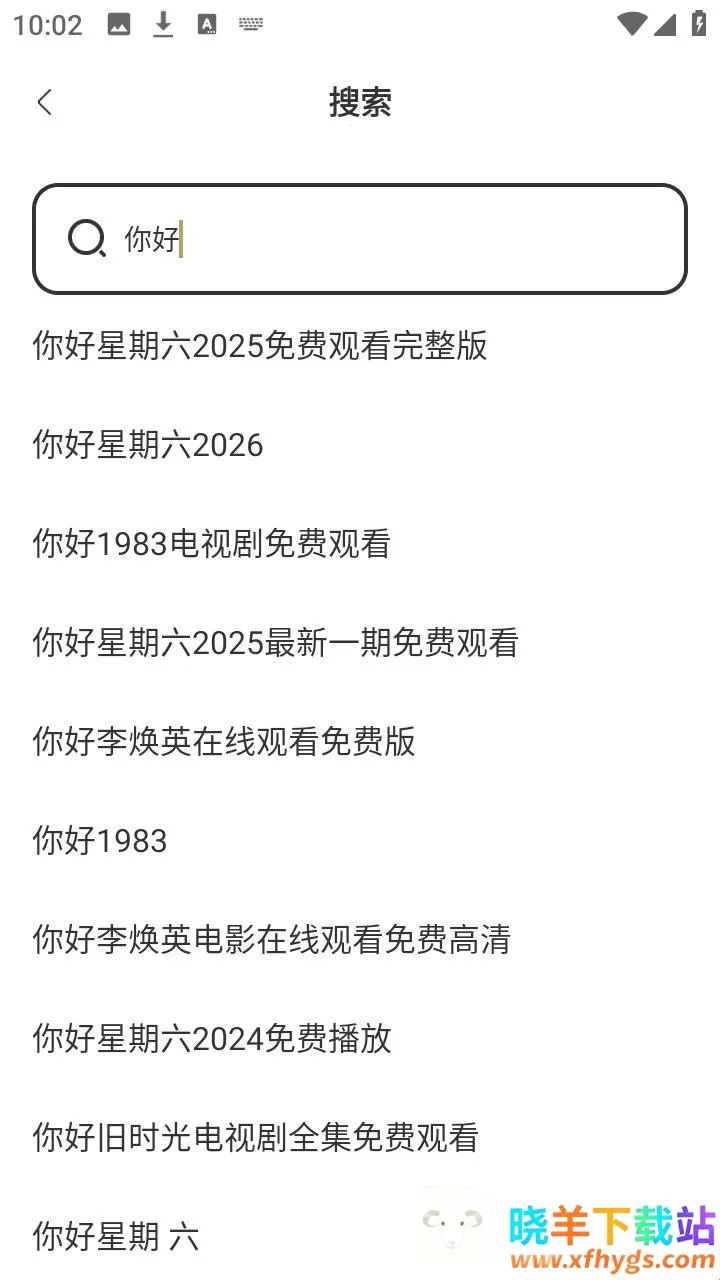Select suggestion '你好星期六2026'

click(146, 445)
